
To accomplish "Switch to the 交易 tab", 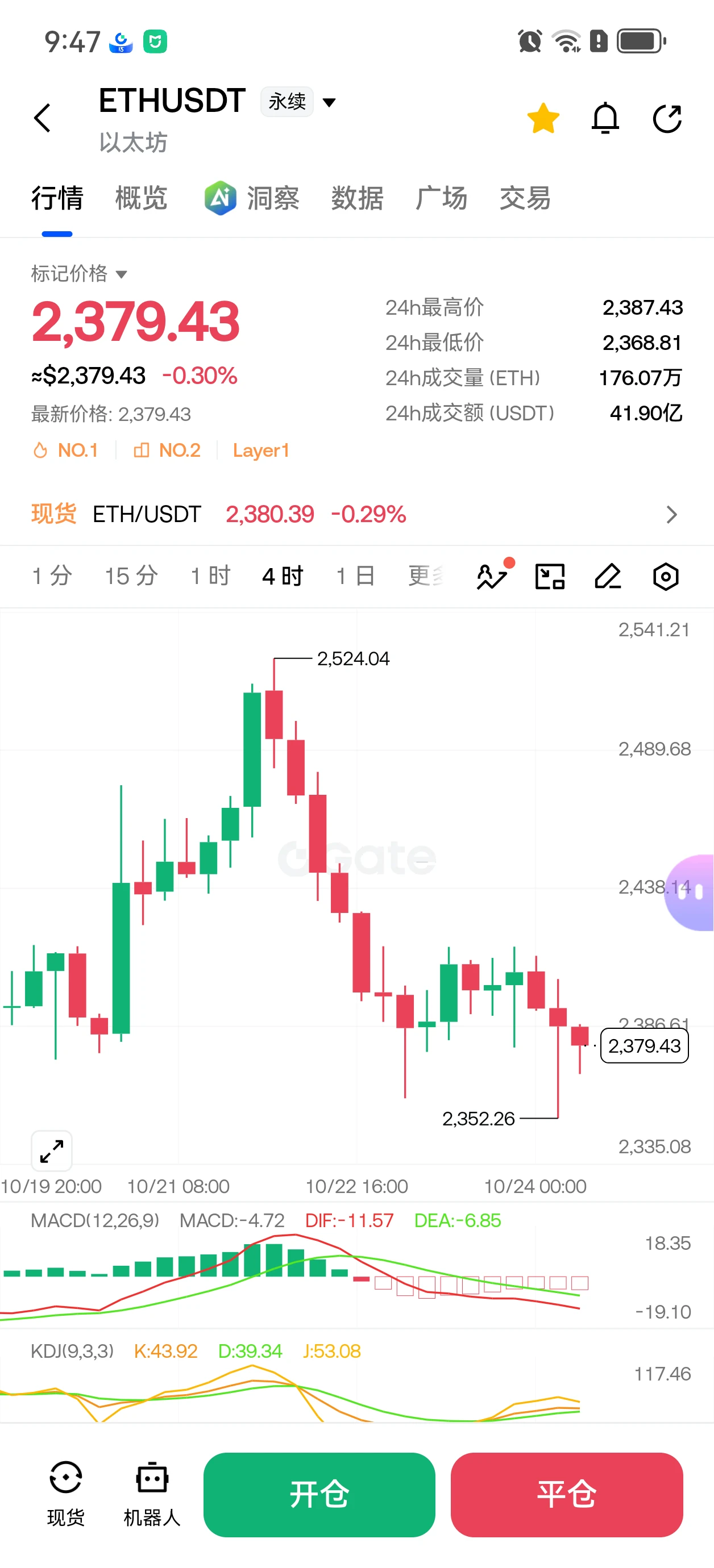I will click(525, 198).
